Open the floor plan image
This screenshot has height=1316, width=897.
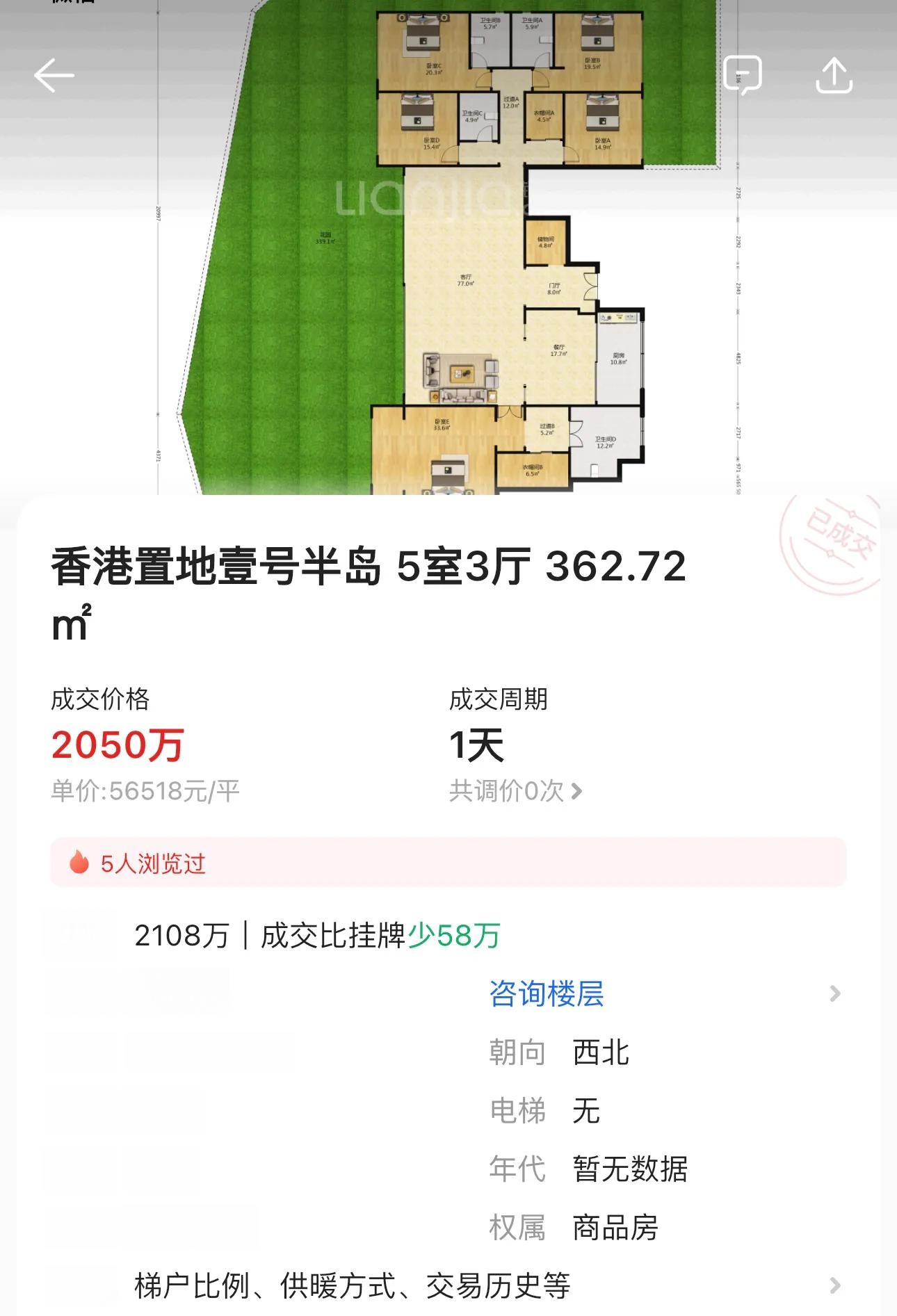point(448,278)
